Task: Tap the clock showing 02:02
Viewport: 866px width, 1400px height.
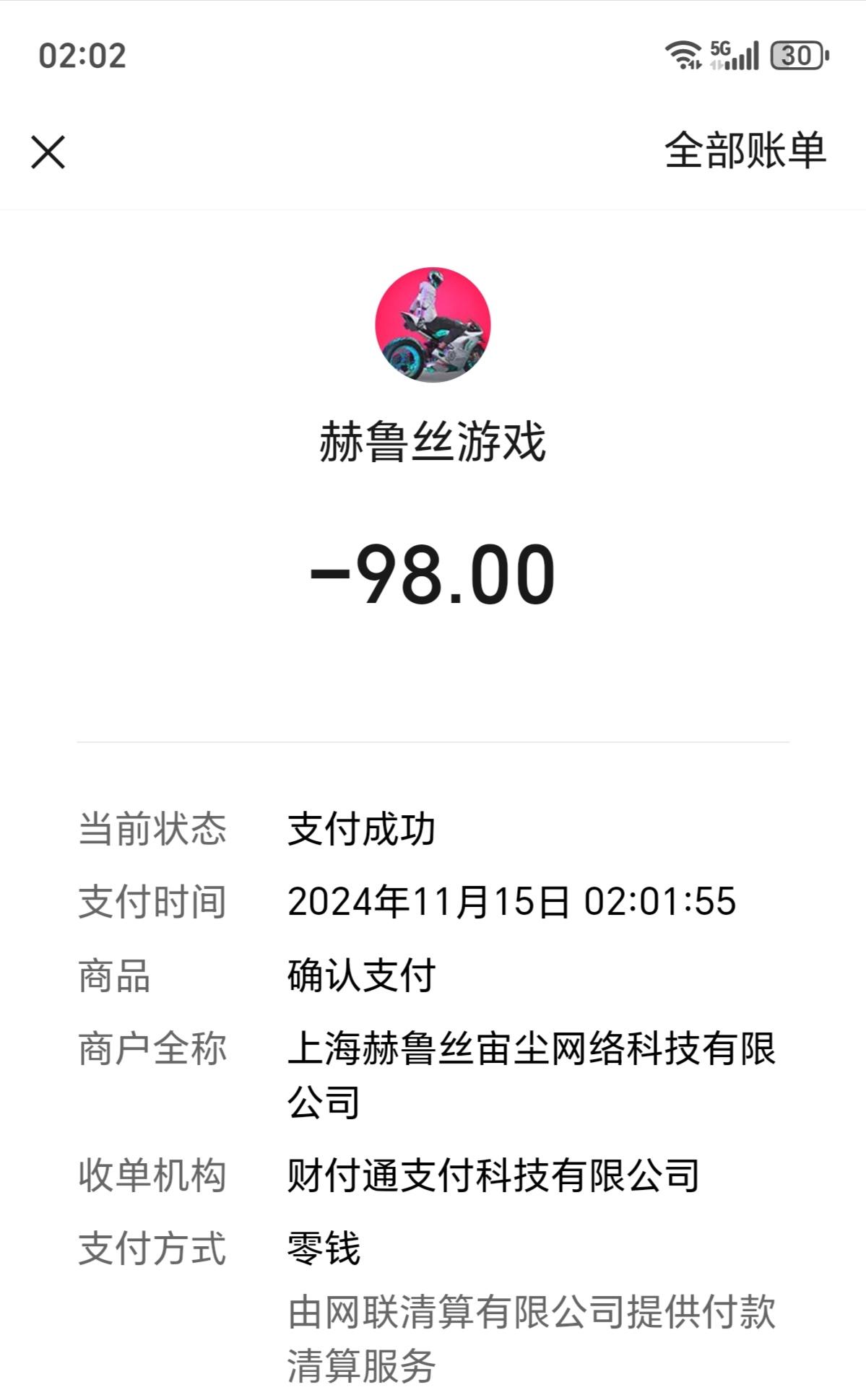Action: 82,56
